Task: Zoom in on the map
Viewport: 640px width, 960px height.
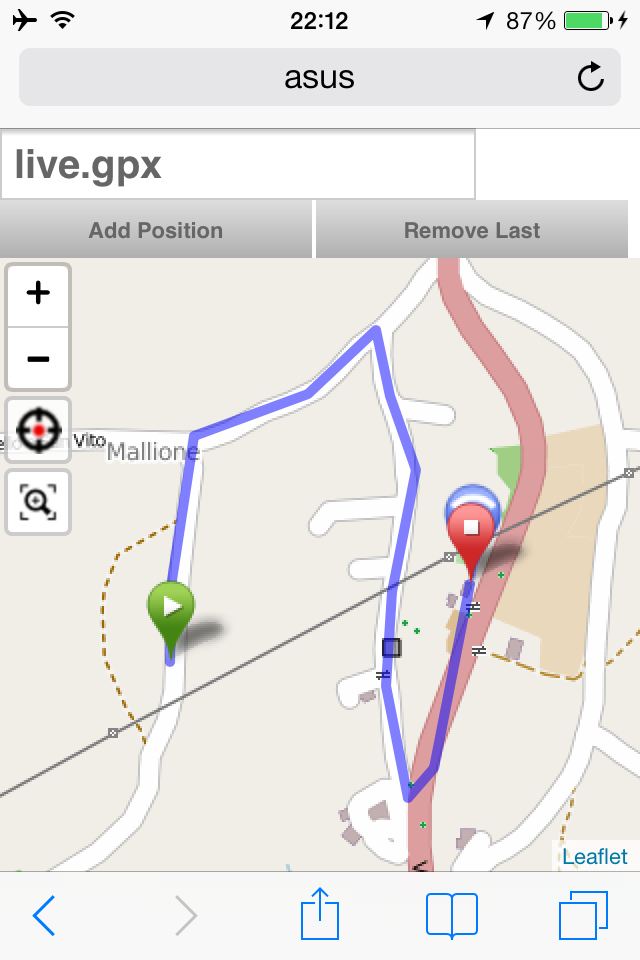Action: (x=38, y=294)
